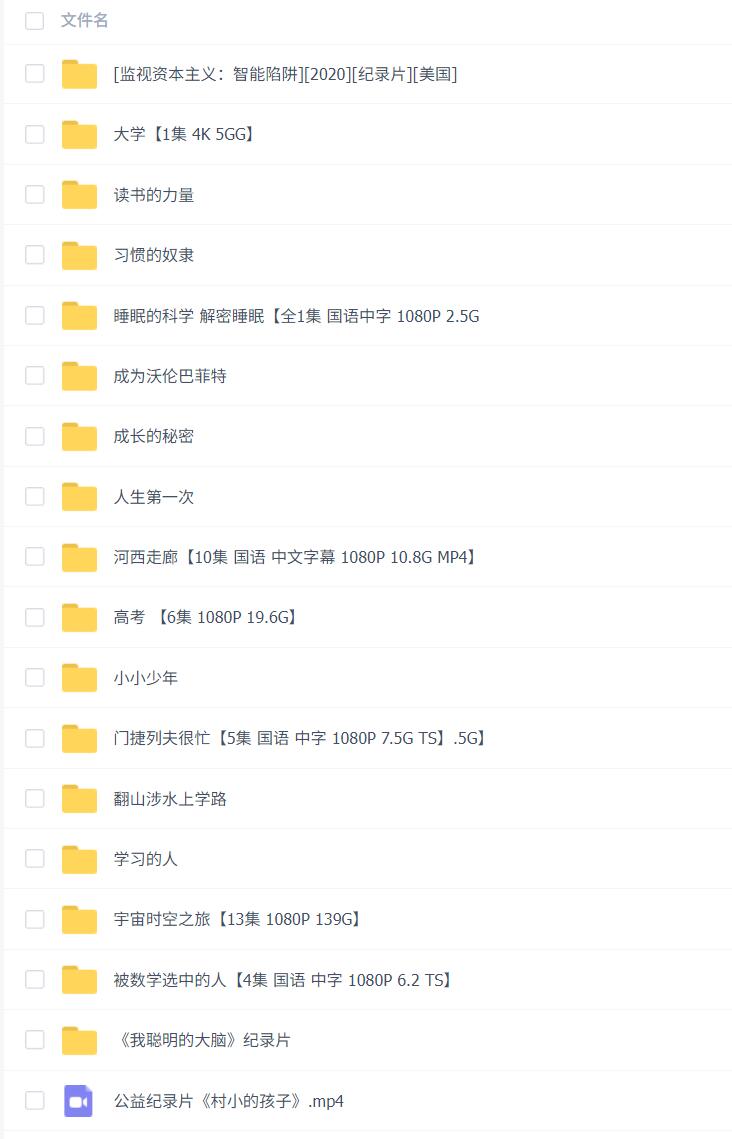Select the checkbox for 成长的秘密
Screen dimensions: 732x1139
click(35, 436)
